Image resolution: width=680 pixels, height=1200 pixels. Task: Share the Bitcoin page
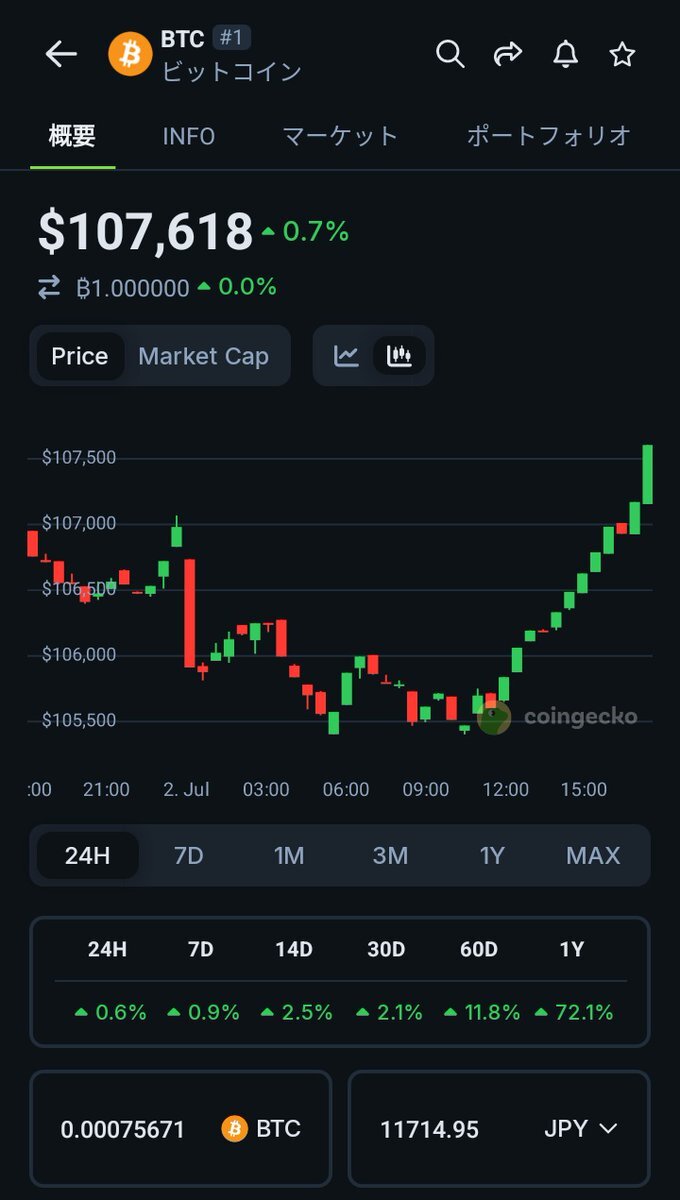click(508, 54)
